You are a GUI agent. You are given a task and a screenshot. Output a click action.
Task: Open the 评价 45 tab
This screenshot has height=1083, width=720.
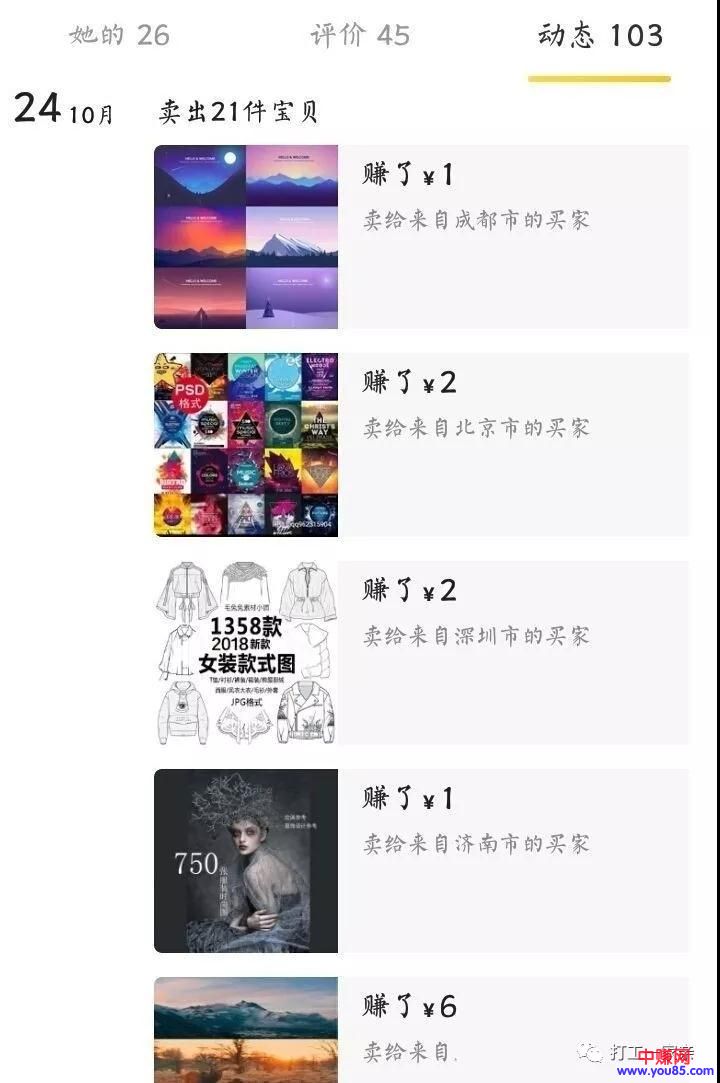[360, 36]
